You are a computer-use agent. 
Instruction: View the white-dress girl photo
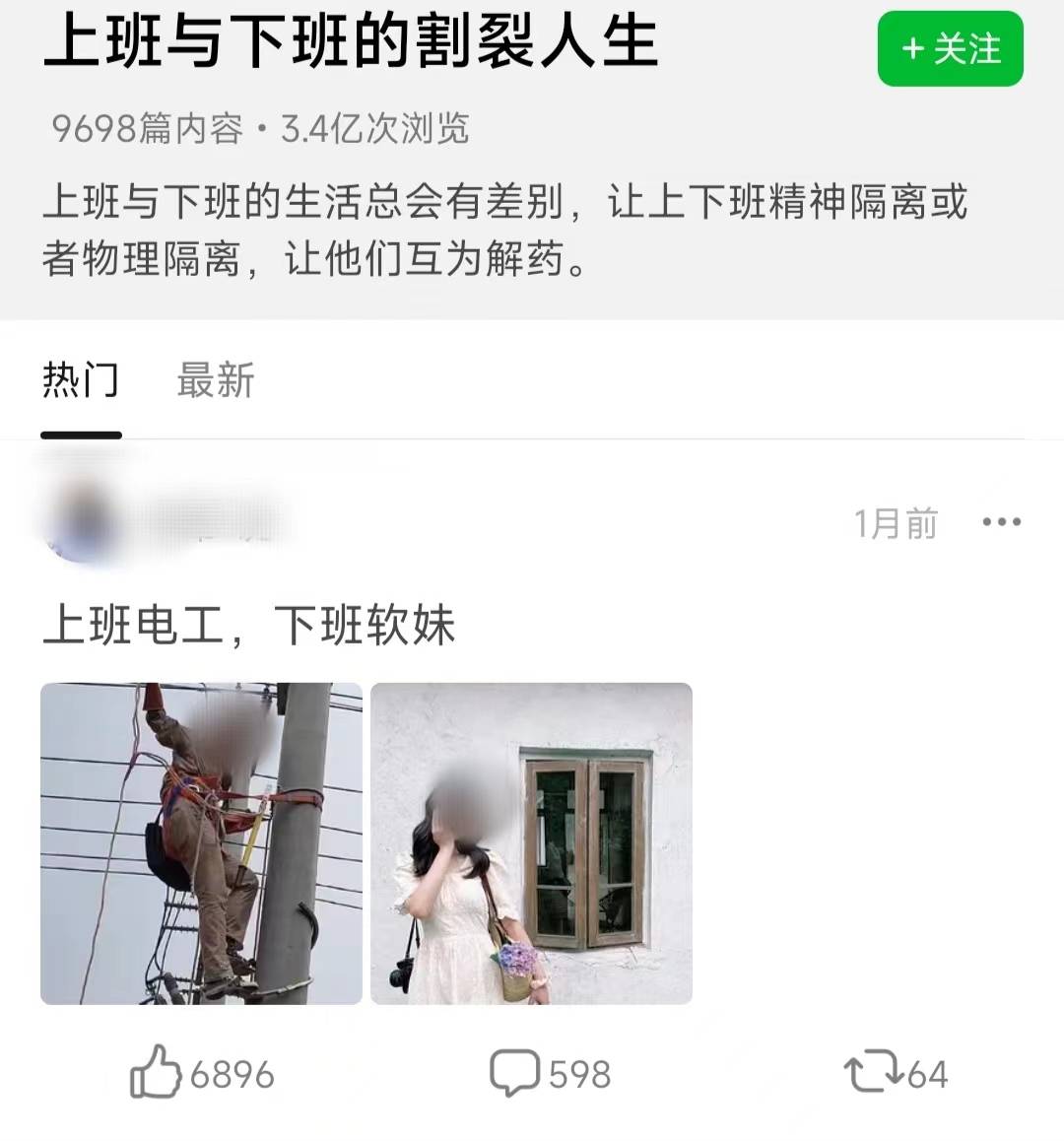pyautogui.click(x=531, y=843)
